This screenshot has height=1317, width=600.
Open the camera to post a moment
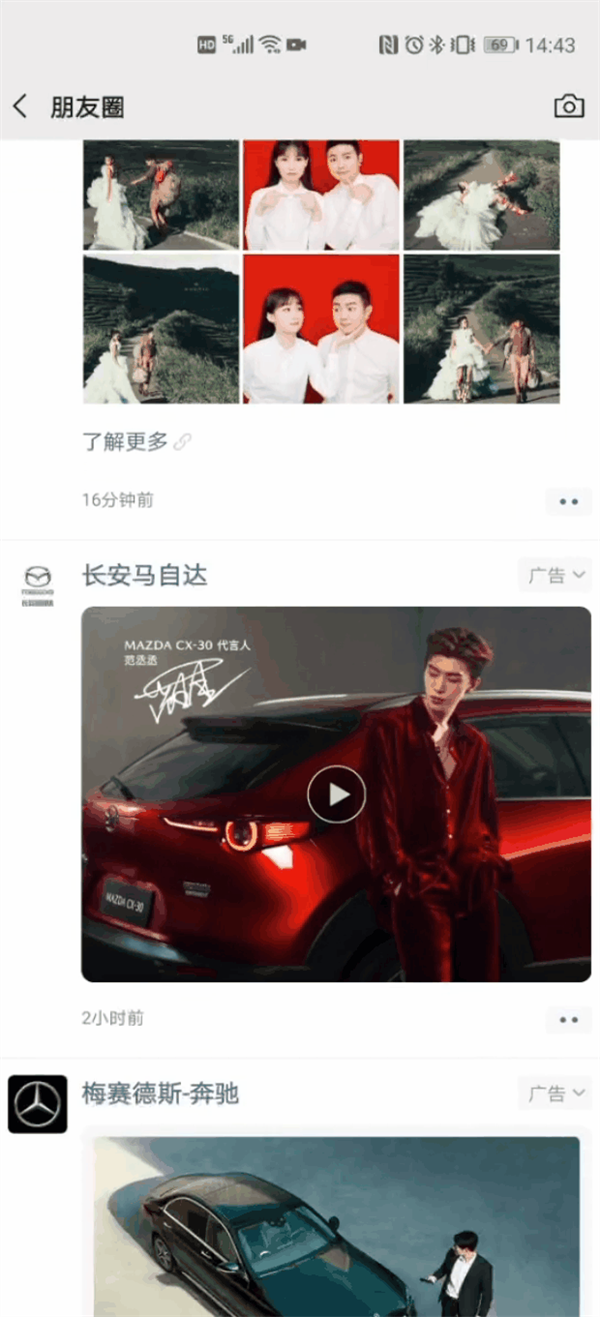click(x=569, y=106)
